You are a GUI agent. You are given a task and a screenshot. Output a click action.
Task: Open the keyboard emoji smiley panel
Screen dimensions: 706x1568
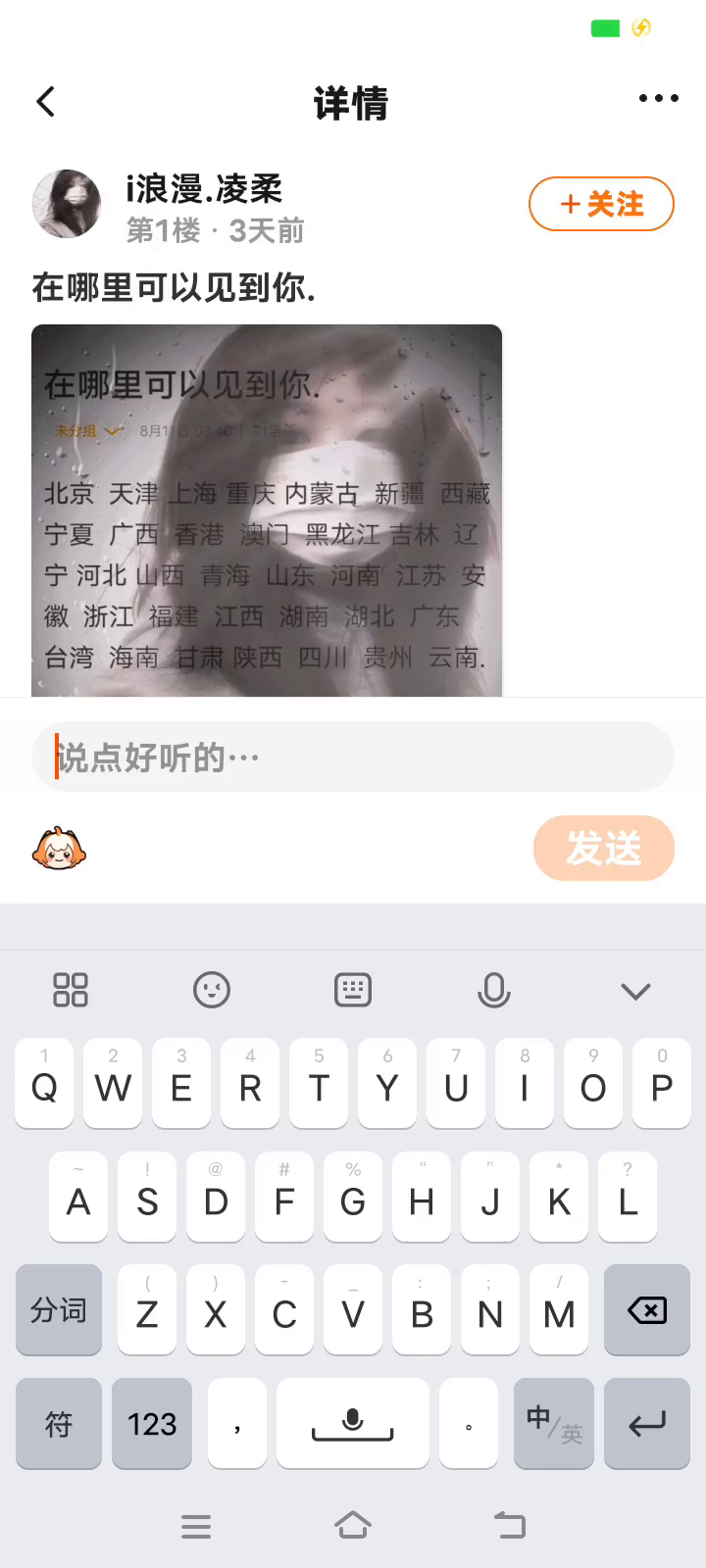tap(212, 990)
